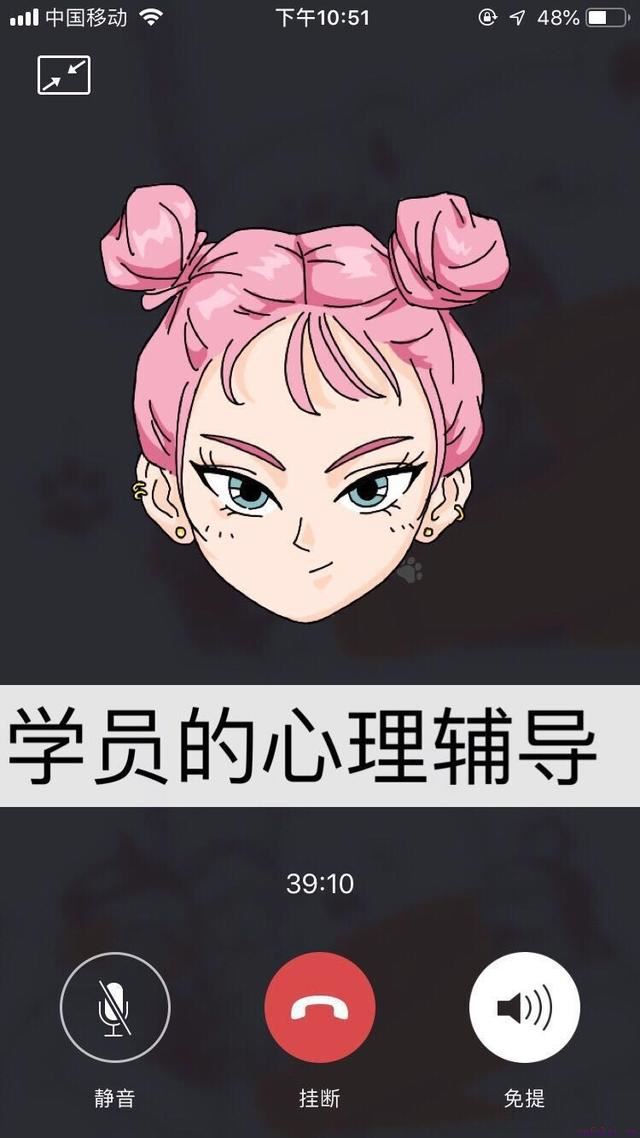Minimize the call window
Viewport: 640px width, 1138px height.
pyautogui.click(x=64, y=75)
